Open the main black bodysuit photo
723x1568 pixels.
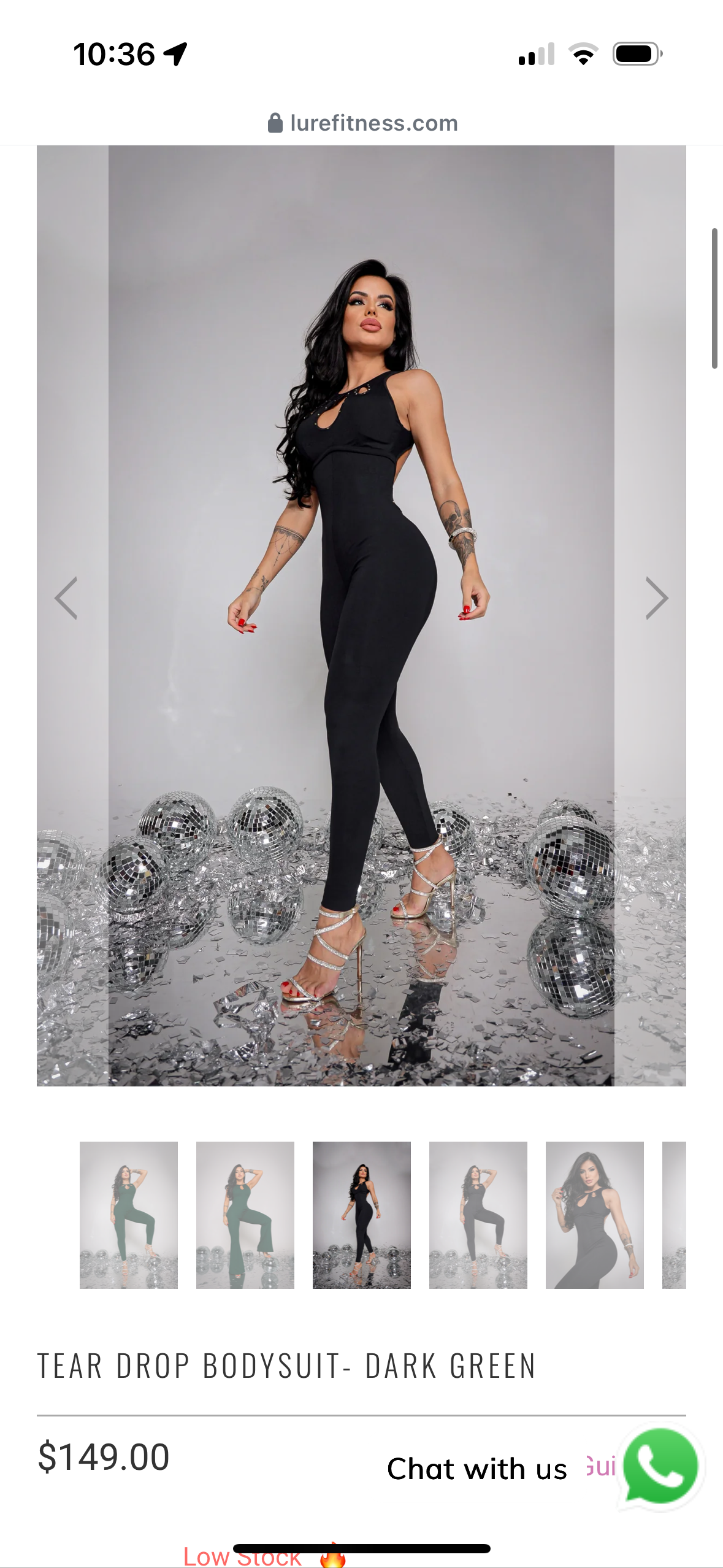click(361, 615)
